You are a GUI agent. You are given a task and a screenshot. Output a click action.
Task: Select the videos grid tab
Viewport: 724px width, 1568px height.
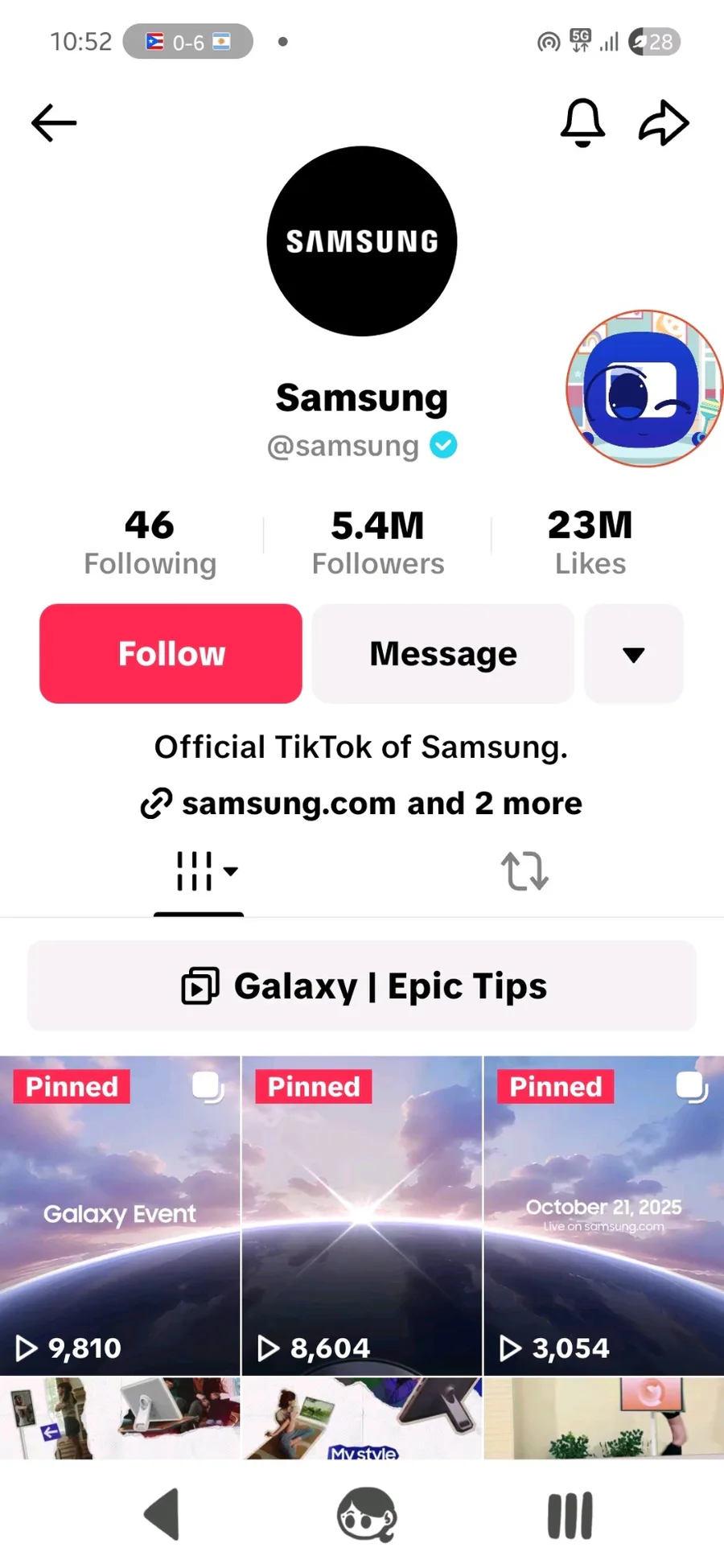[x=200, y=871]
